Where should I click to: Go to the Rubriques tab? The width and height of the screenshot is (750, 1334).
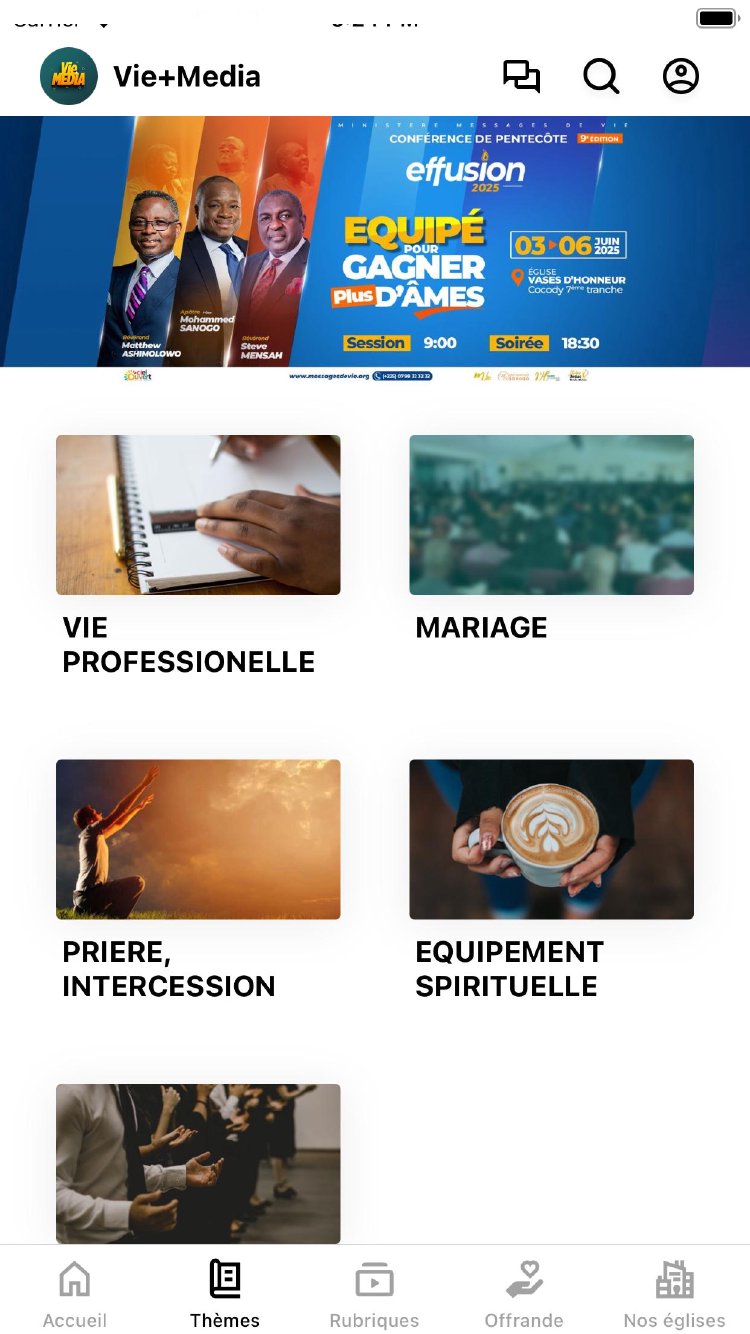click(375, 1292)
